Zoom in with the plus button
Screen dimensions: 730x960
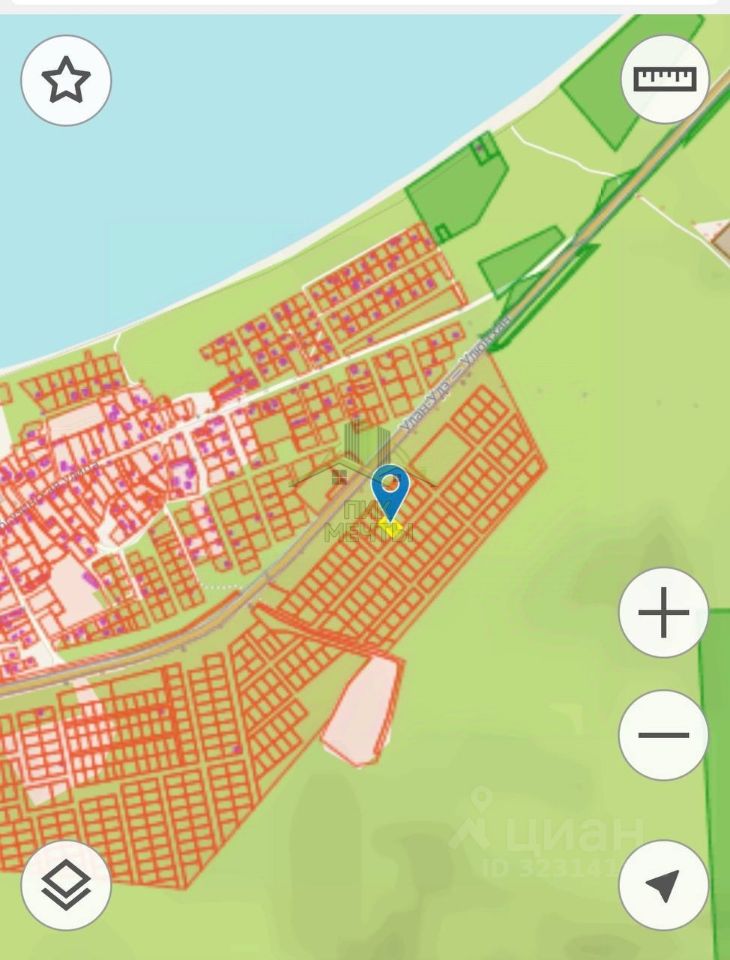(x=664, y=613)
